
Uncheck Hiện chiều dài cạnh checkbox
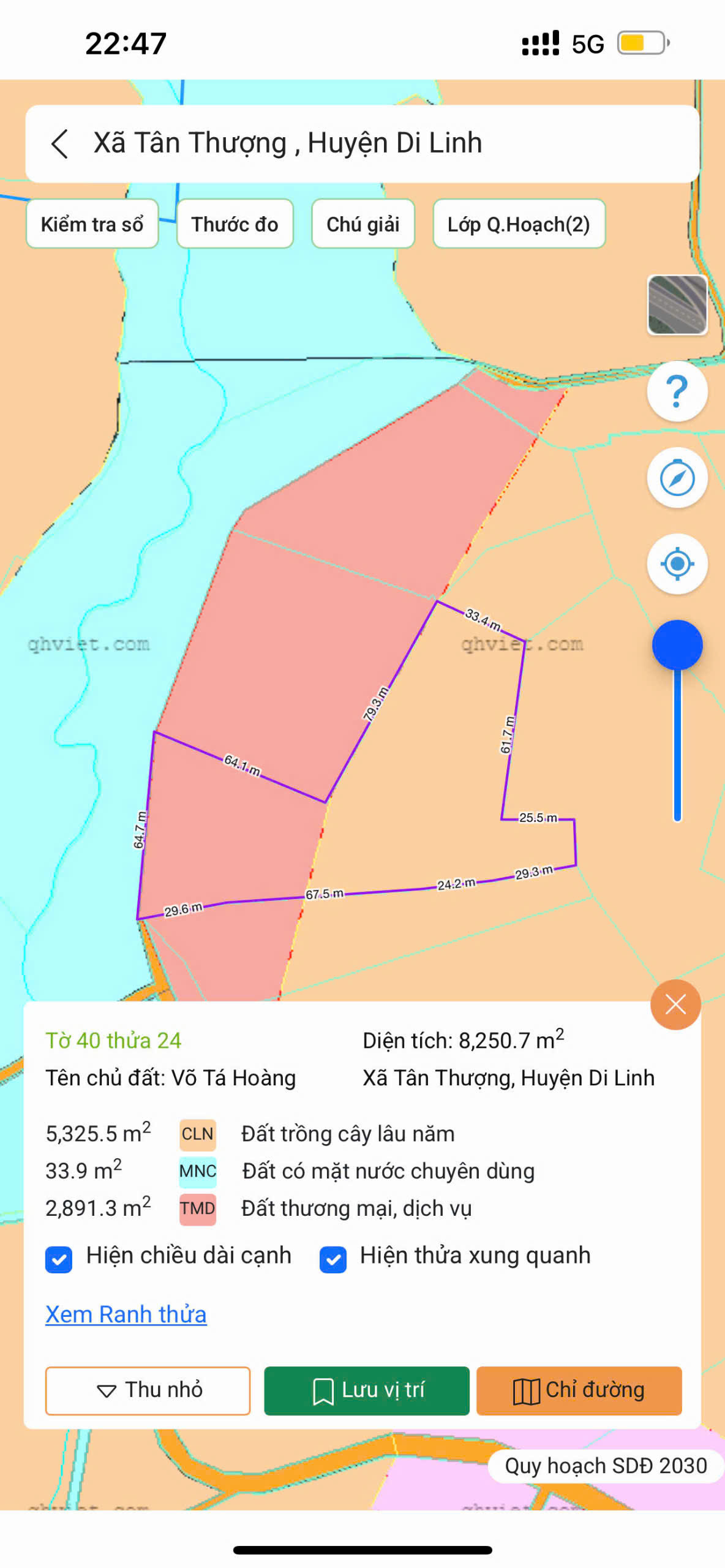(59, 1260)
